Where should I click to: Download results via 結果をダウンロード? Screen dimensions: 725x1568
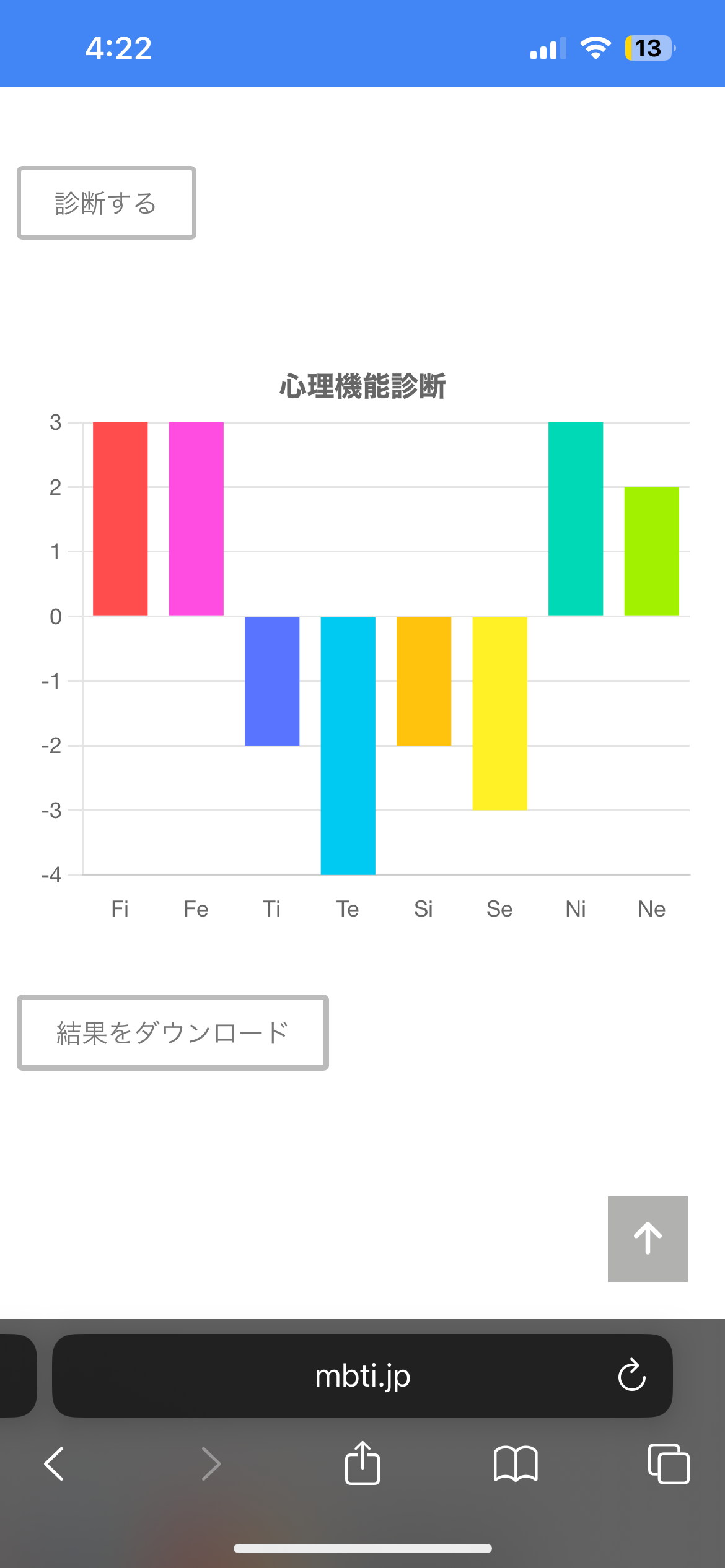pyautogui.click(x=173, y=1032)
